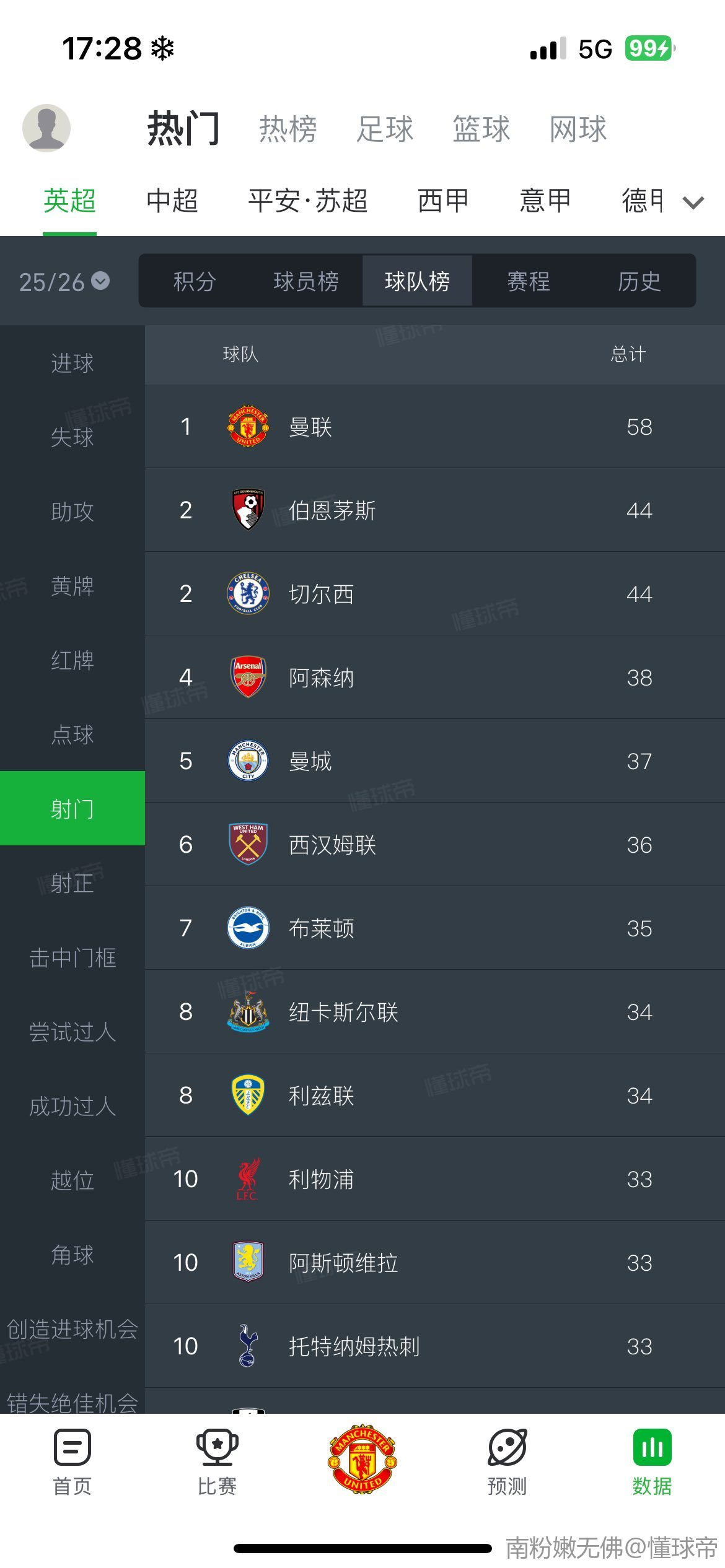This screenshot has width=725, height=1568.
Task: Select the 黄牌 stat category
Action: pyautogui.click(x=72, y=586)
